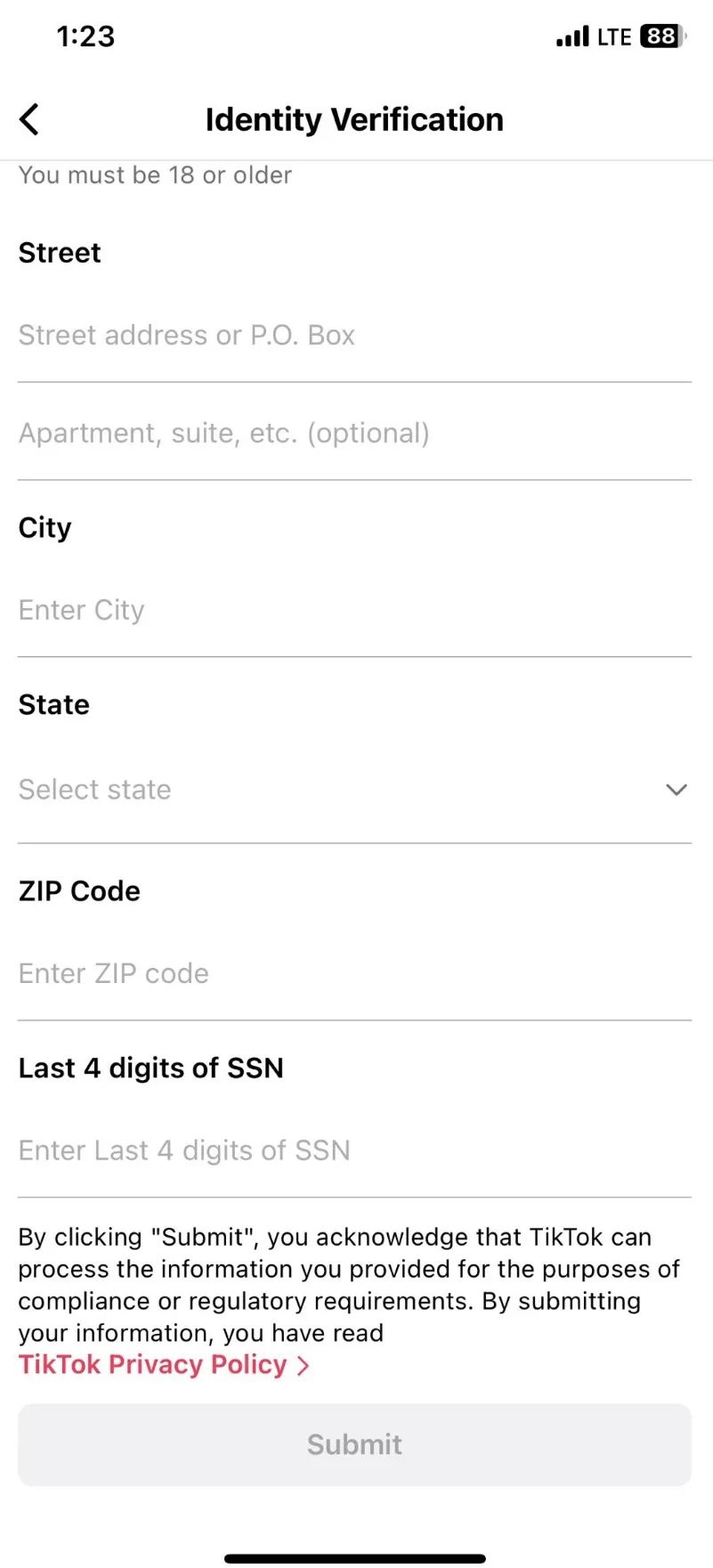Open the TikTok Privacy Policy link
This screenshot has height=1568, width=713.
coord(164,1365)
